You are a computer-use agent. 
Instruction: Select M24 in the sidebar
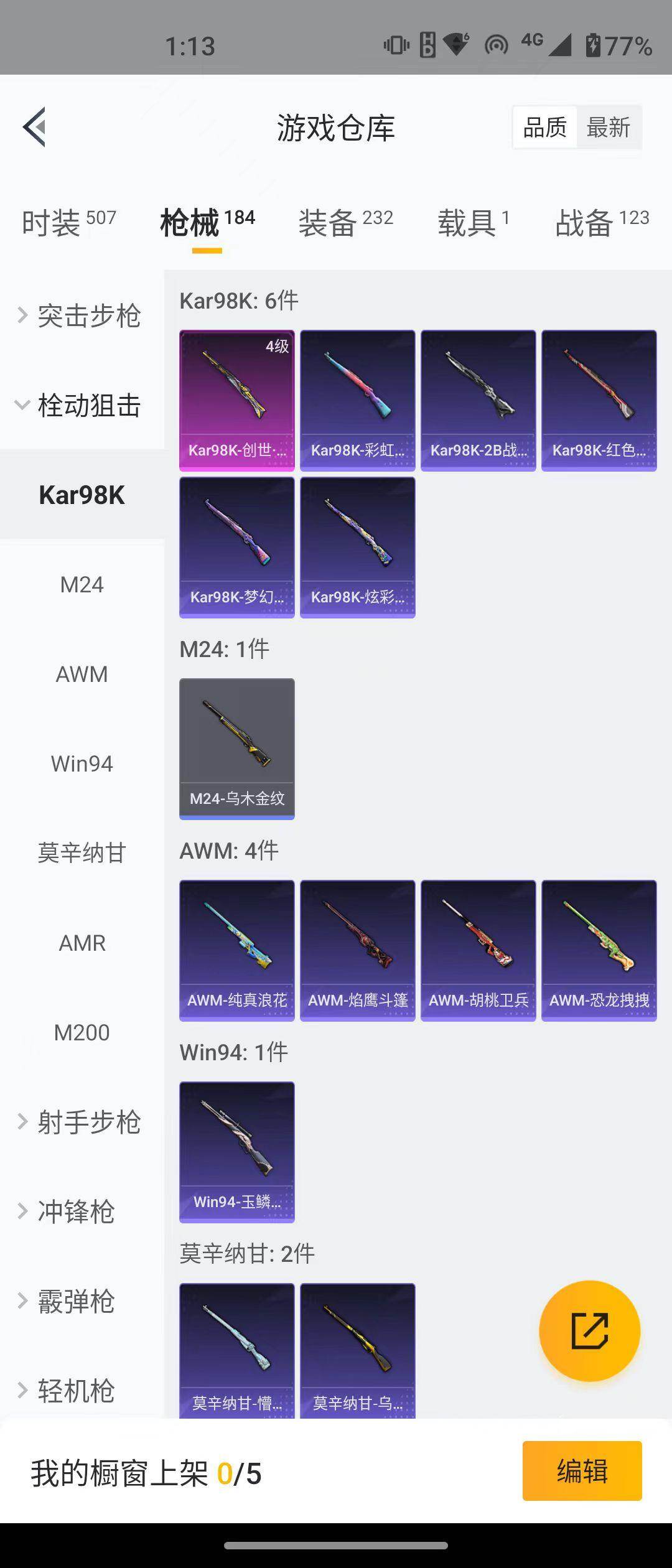pyautogui.click(x=82, y=584)
